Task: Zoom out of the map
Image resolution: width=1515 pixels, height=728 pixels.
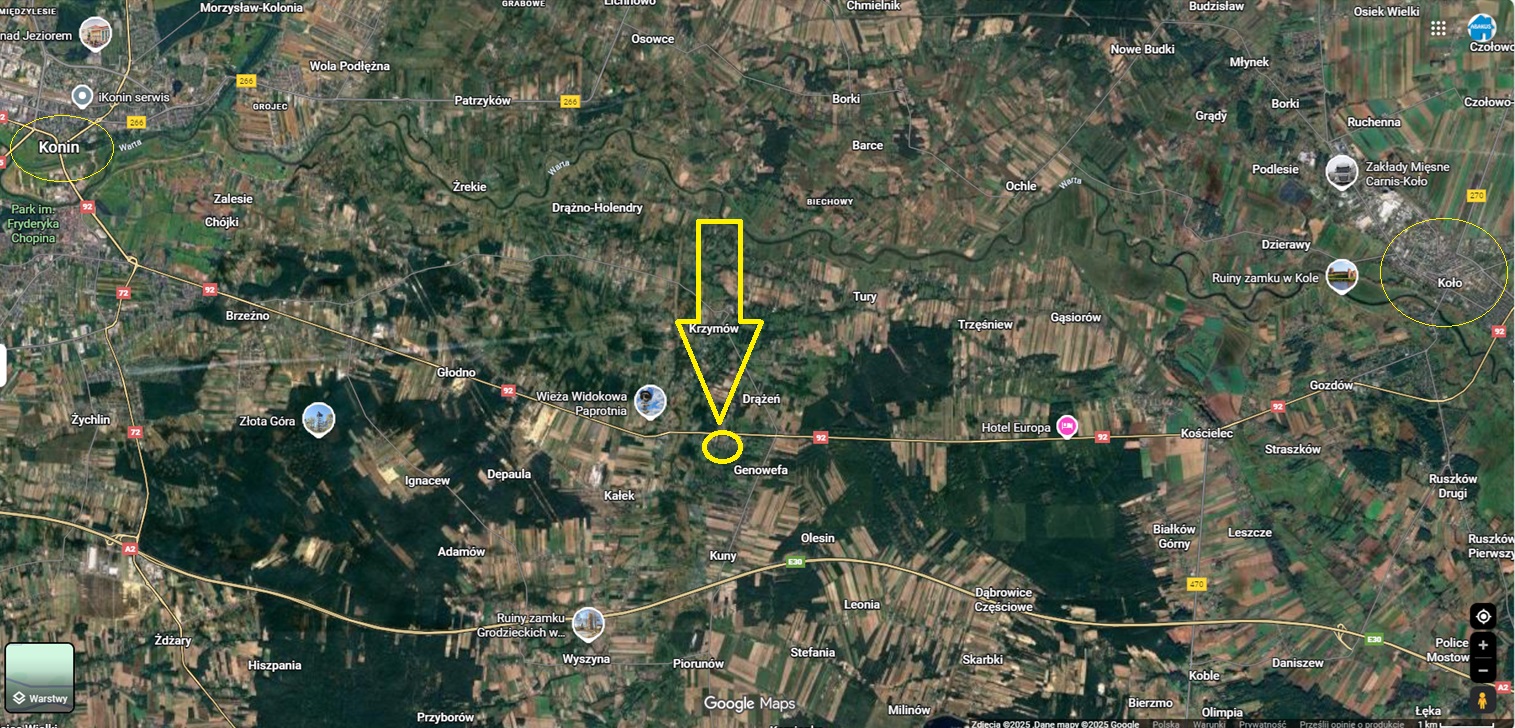Action: pyautogui.click(x=1482, y=669)
